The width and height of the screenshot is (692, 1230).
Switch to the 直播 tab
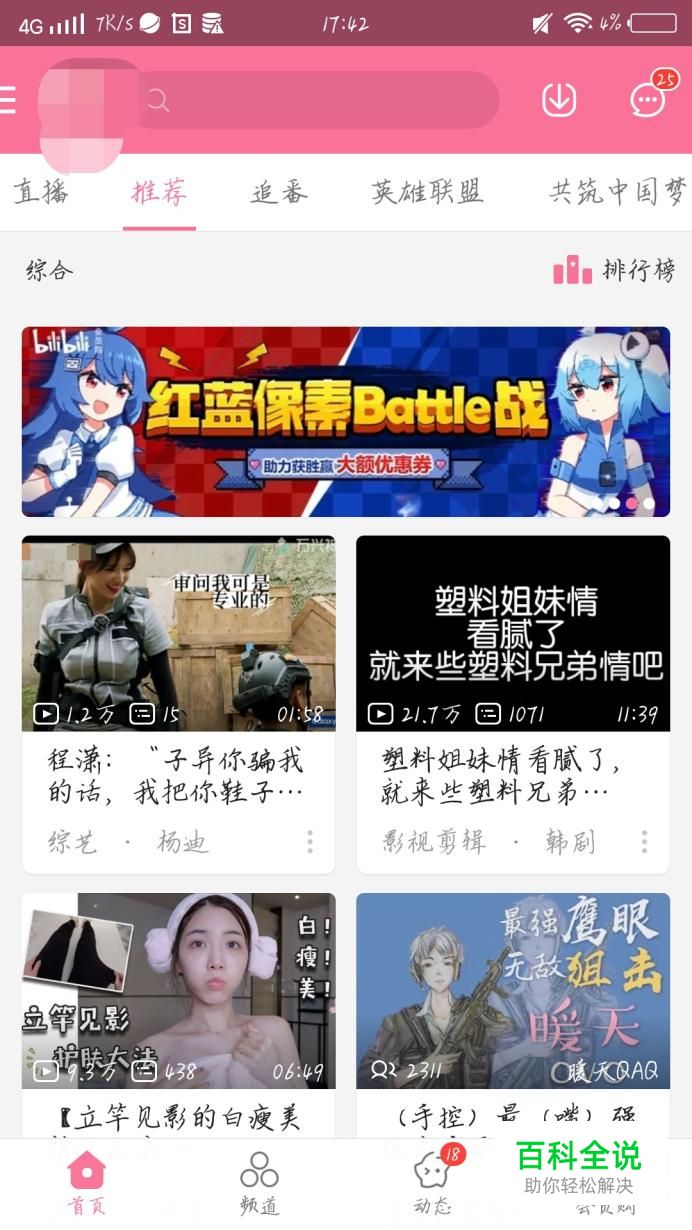[x=41, y=192]
